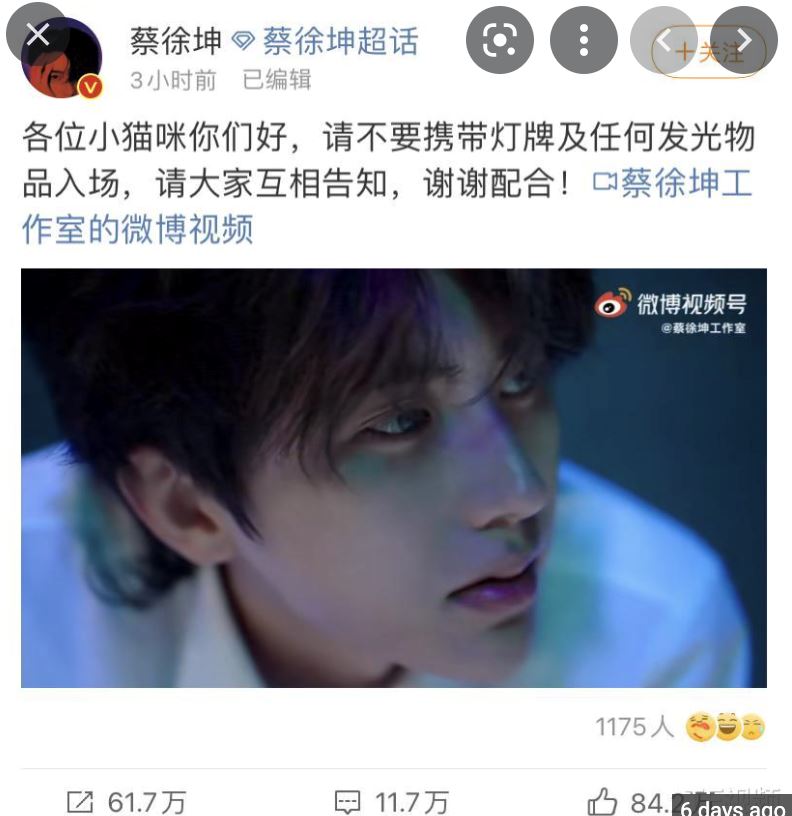Tap the right chevron for the next post
Viewport: 792px width, 816px height.
pyautogui.click(x=743, y=40)
